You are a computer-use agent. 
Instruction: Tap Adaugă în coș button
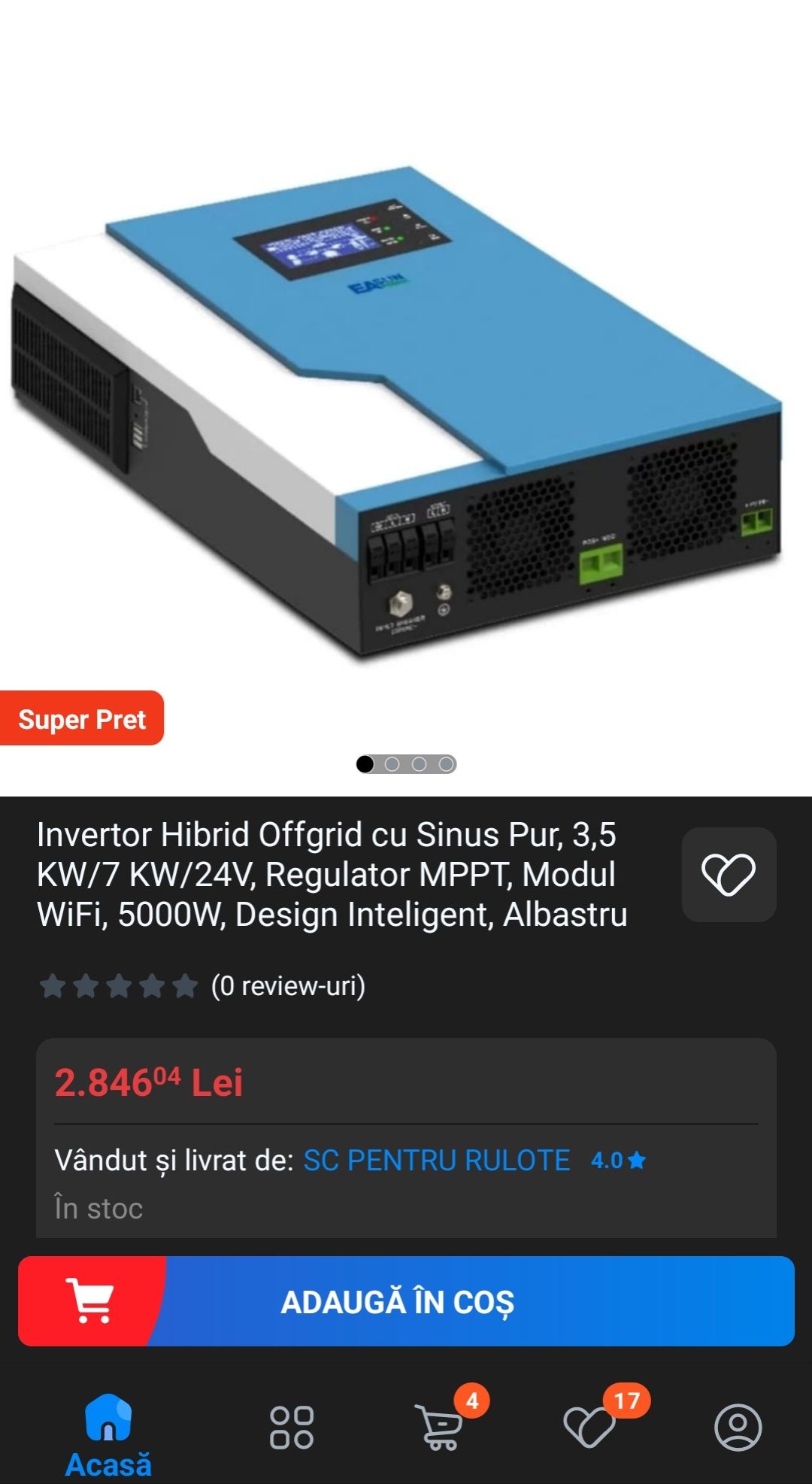click(406, 1302)
